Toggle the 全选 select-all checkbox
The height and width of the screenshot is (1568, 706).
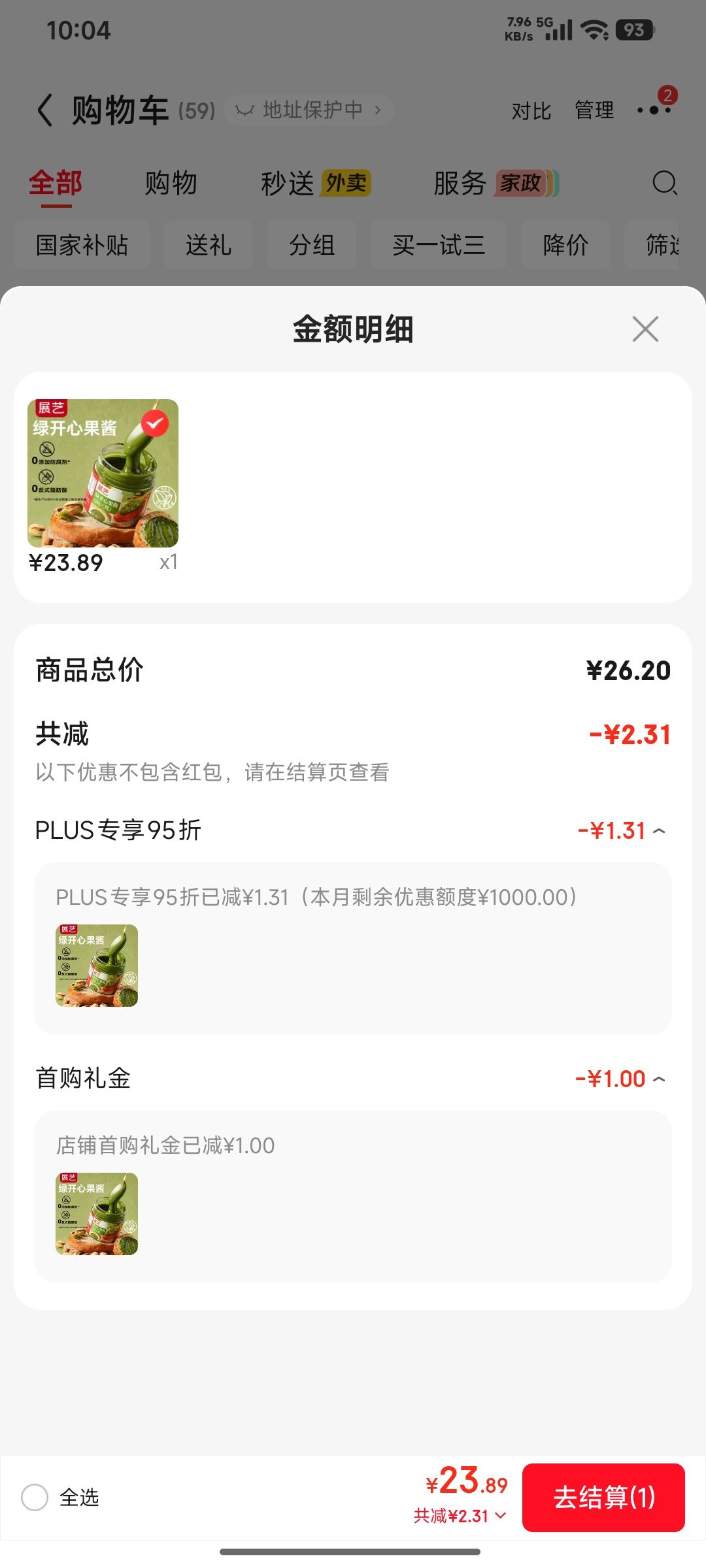coord(35,1497)
